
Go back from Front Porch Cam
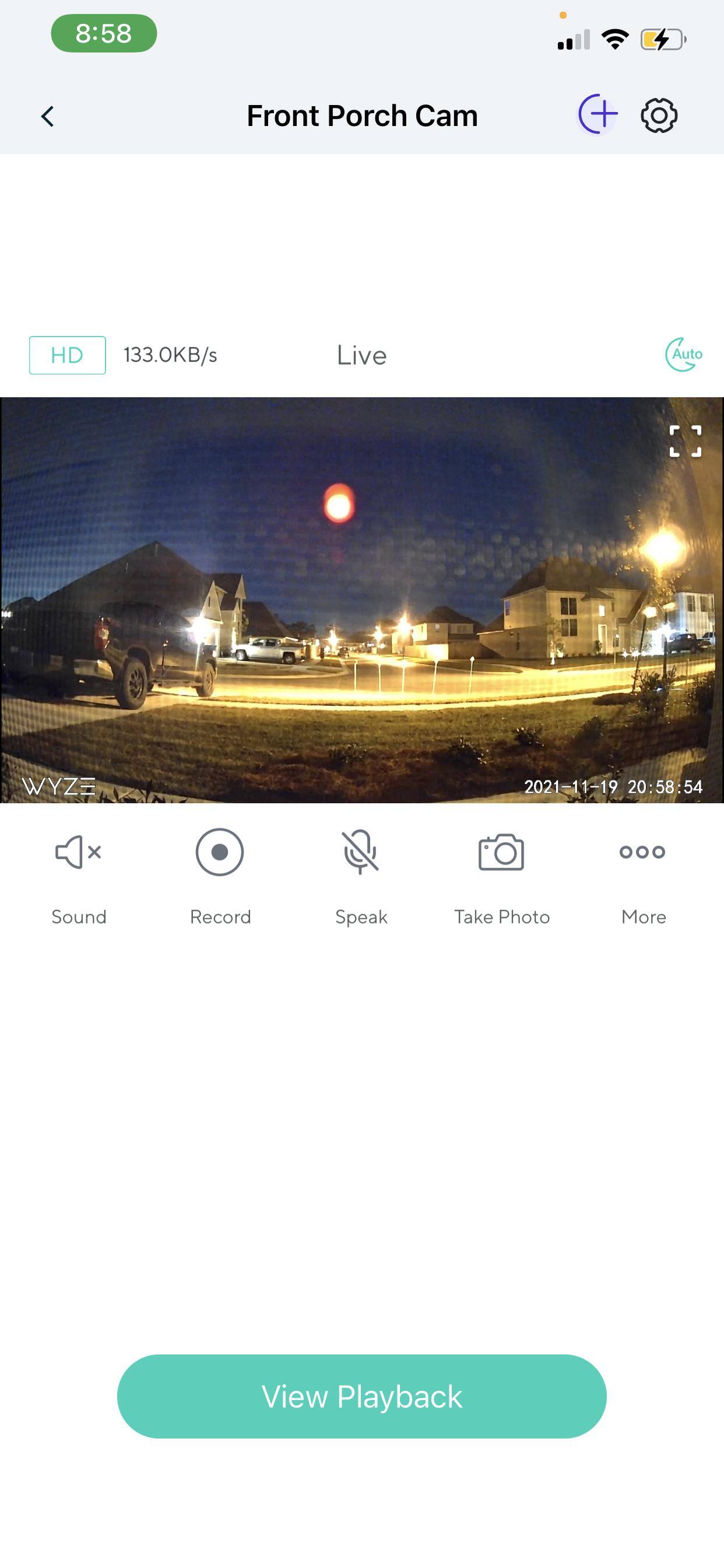coord(47,116)
